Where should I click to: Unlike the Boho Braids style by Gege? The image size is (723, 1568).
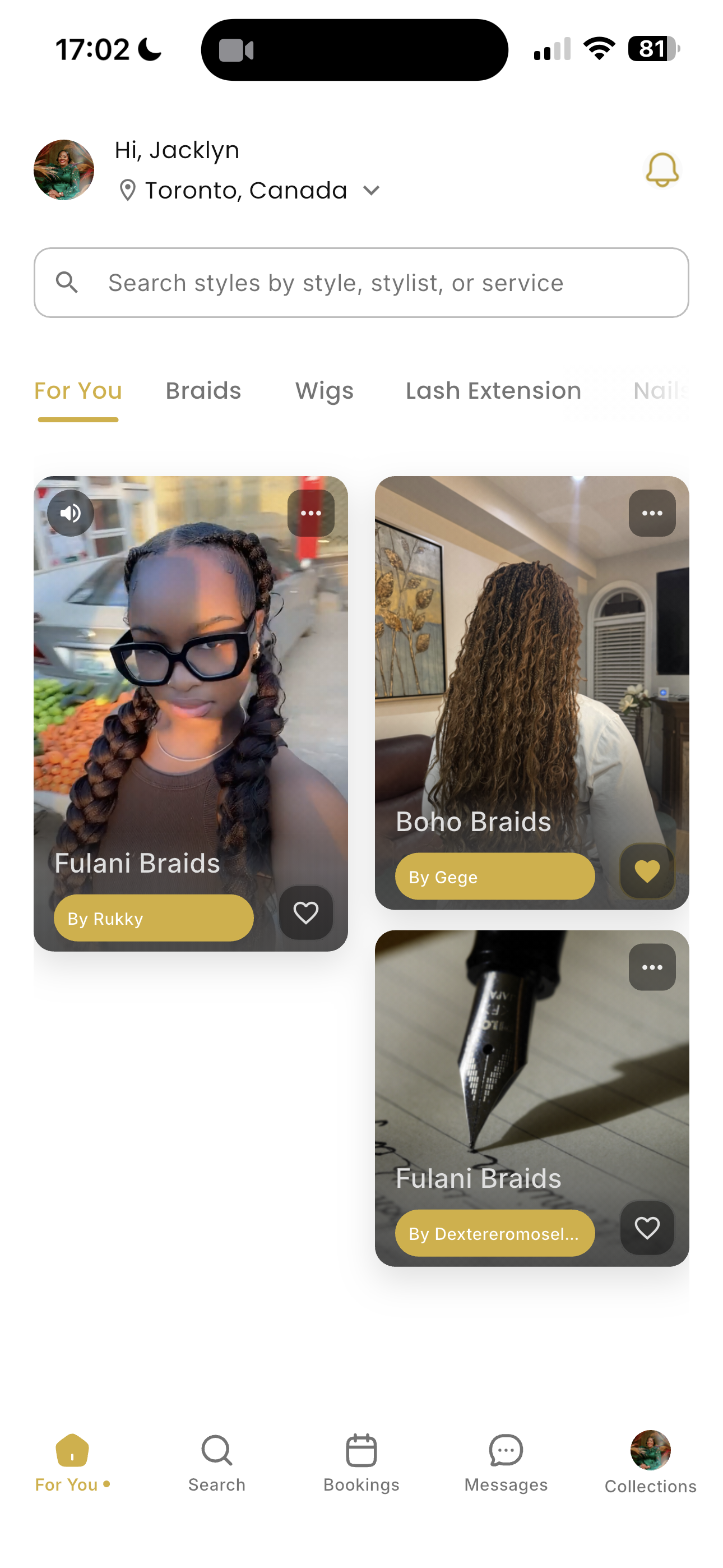(647, 871)
